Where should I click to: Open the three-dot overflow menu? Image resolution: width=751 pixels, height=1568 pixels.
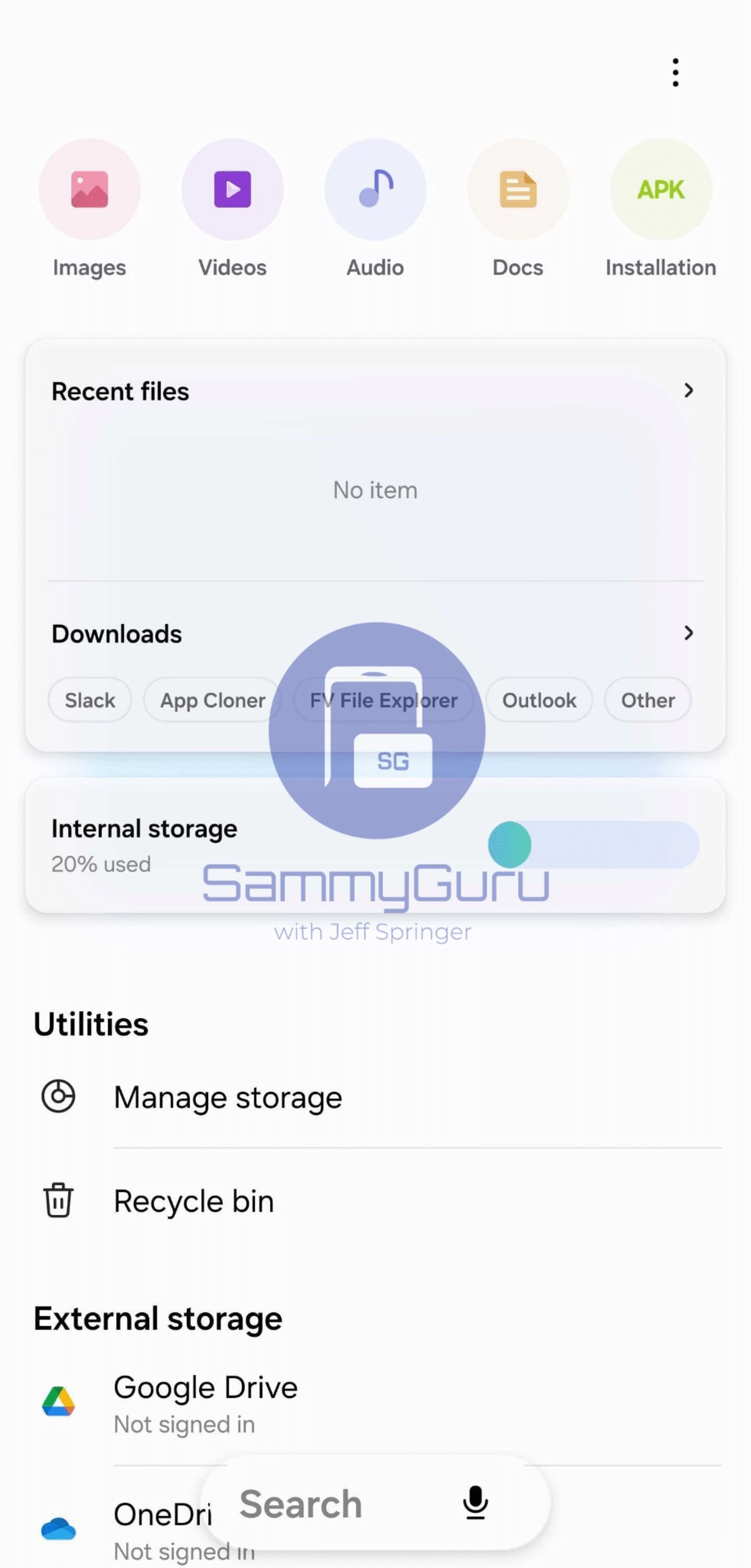[x=675, y=72]
